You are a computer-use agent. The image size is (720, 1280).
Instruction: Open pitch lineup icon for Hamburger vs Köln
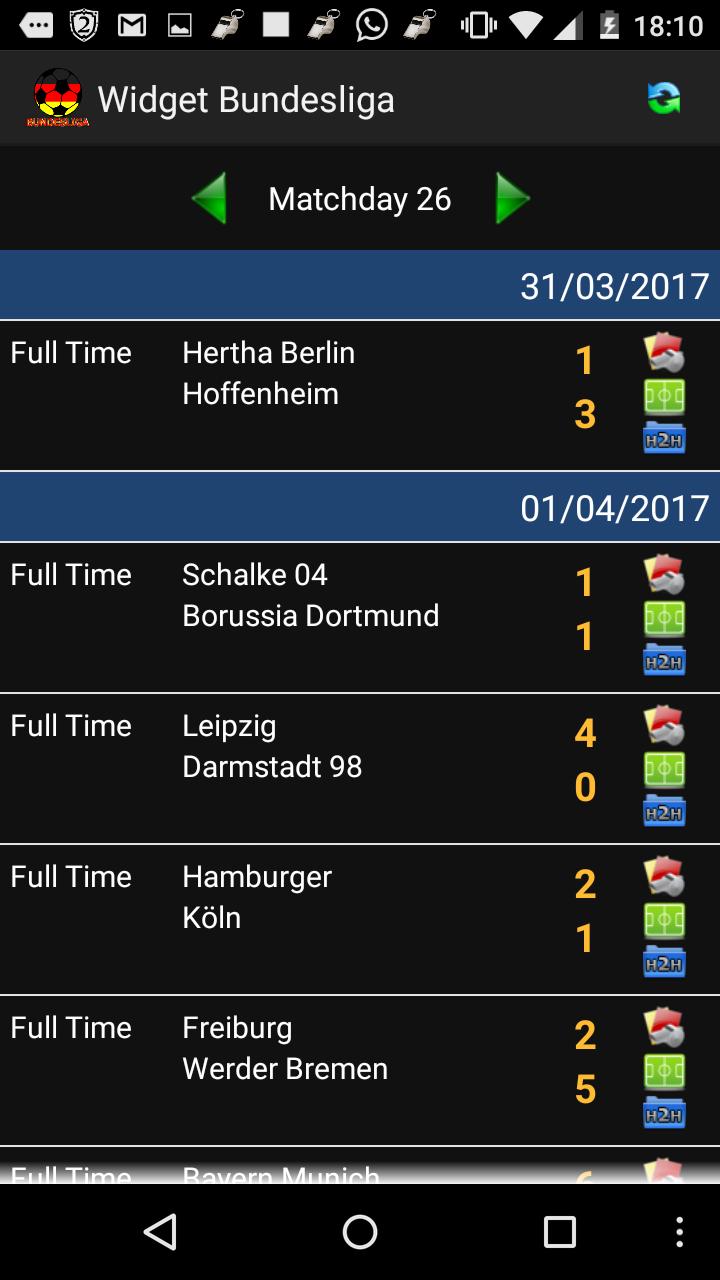pyautogui.click(x=664, y=919)
